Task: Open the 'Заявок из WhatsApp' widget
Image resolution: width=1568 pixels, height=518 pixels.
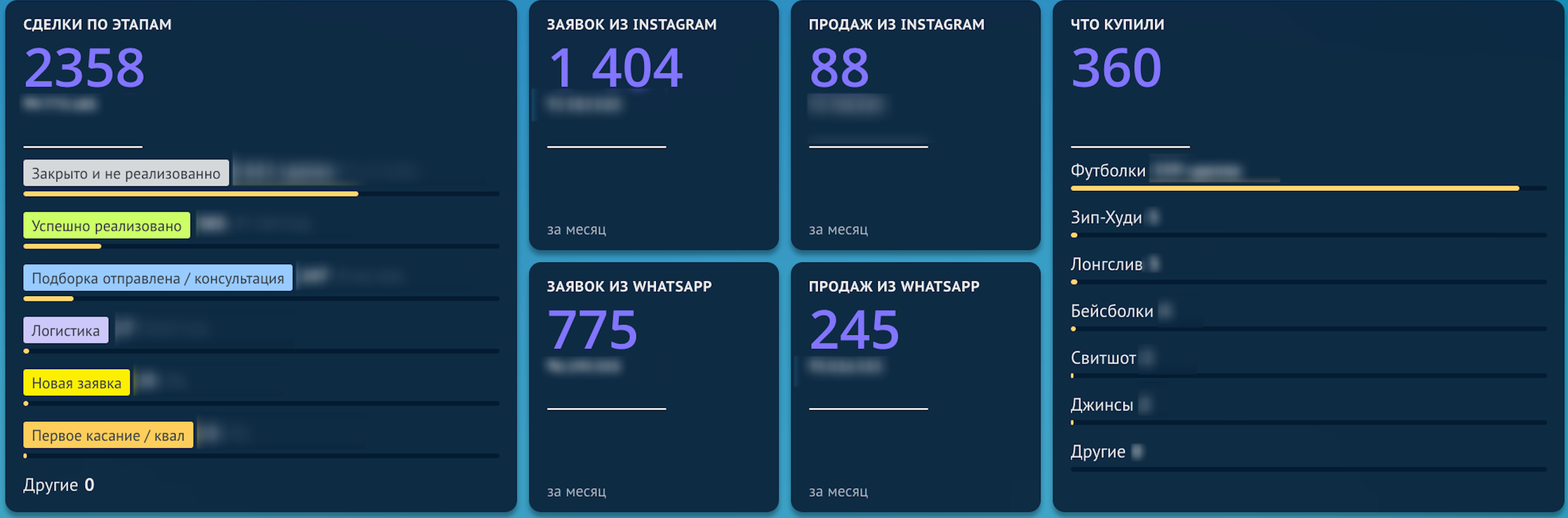Action: (x=653, y=387)
